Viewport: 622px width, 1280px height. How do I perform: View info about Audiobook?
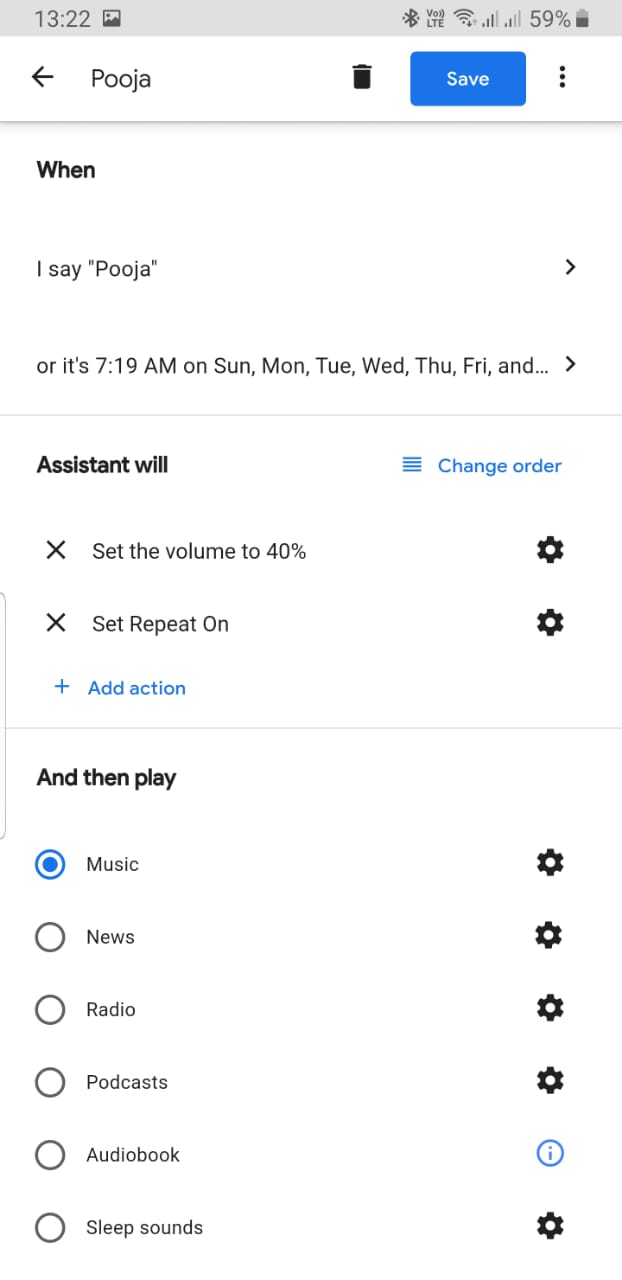(550, 1154)
